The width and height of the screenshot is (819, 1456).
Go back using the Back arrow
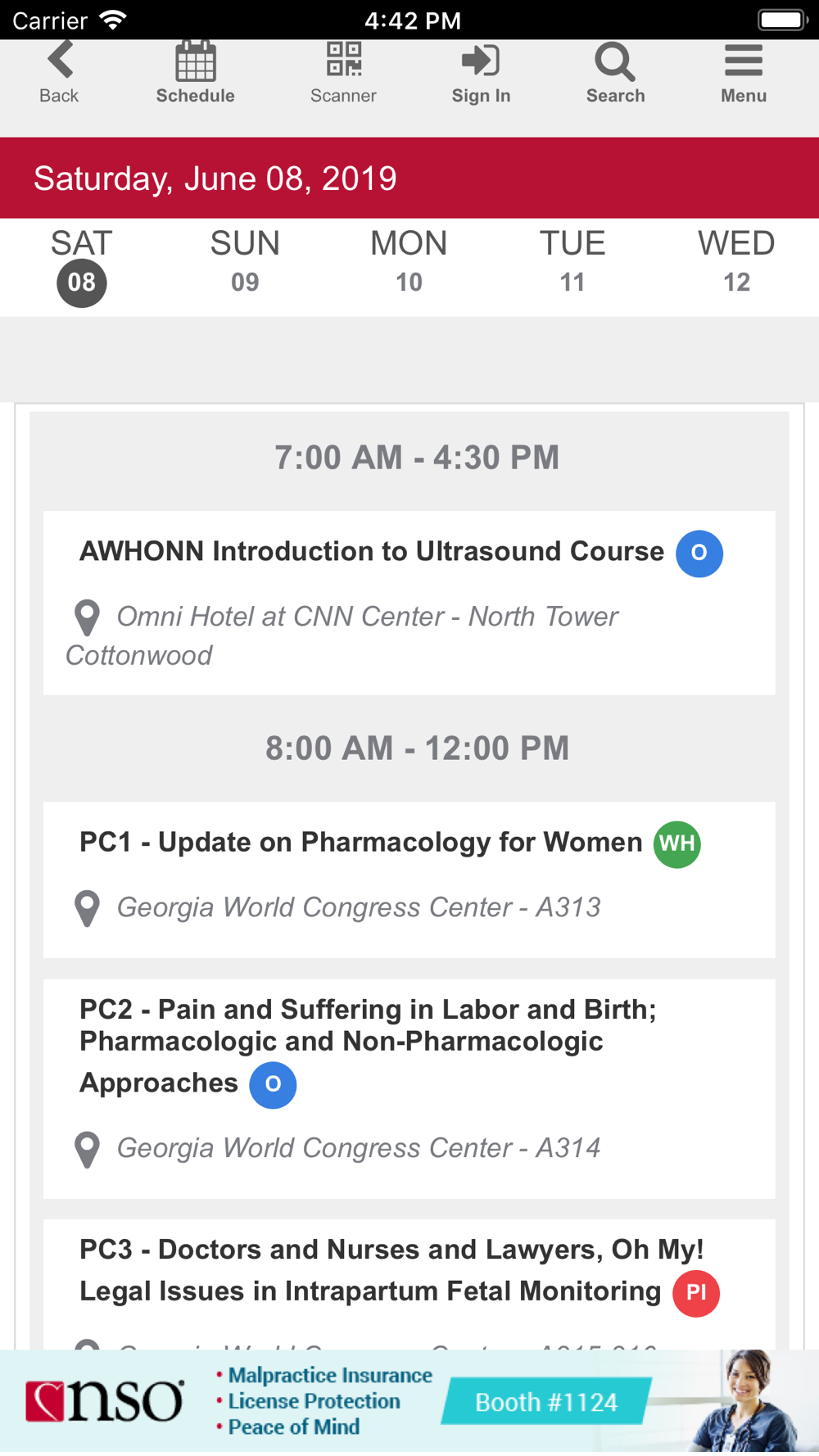tap(59, 74)
